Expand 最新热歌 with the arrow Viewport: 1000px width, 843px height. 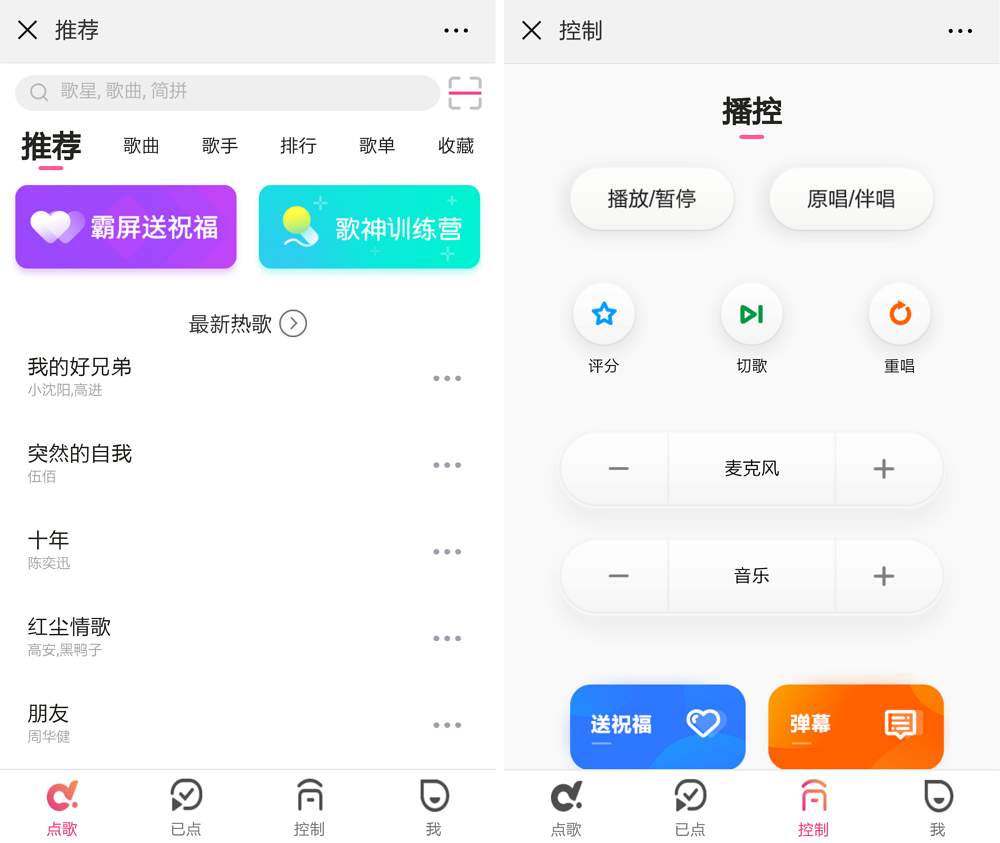(x=293, y=323)
